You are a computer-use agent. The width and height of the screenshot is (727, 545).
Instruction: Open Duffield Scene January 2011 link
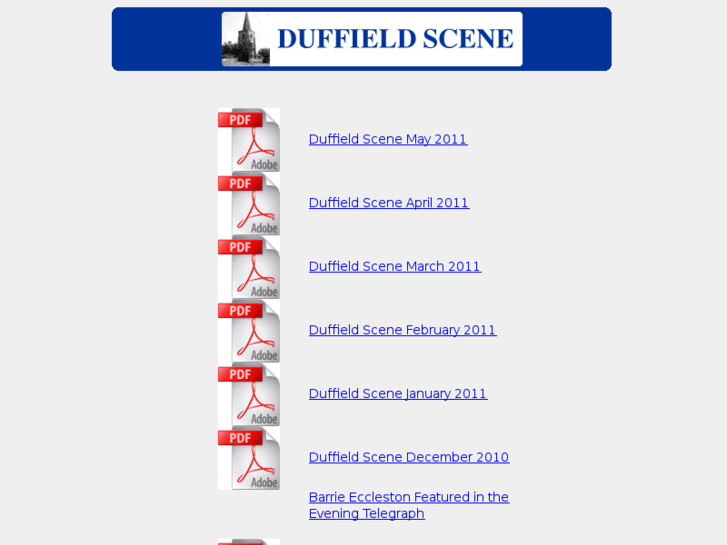pos(397,394)
